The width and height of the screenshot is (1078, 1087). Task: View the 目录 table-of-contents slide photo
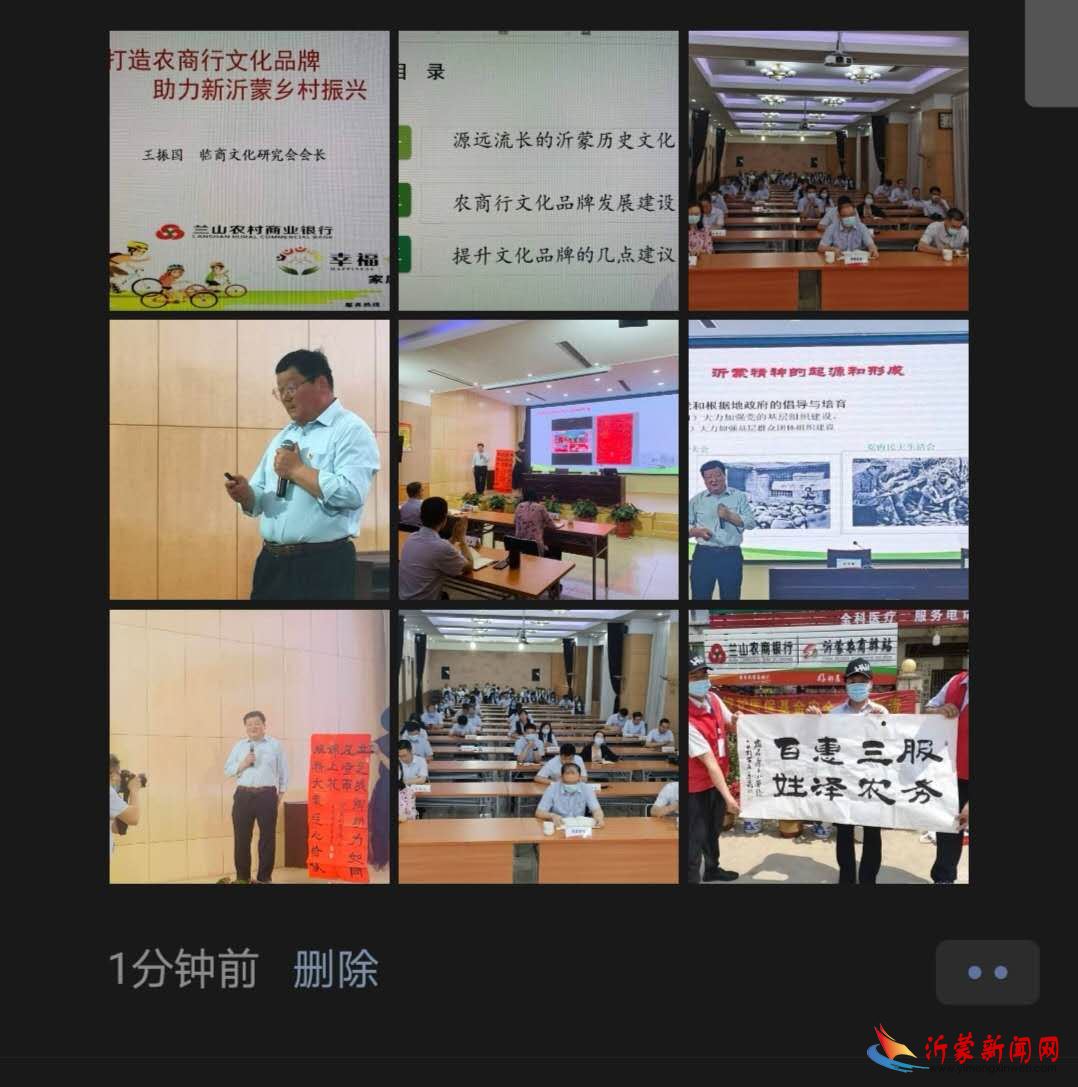538,170
